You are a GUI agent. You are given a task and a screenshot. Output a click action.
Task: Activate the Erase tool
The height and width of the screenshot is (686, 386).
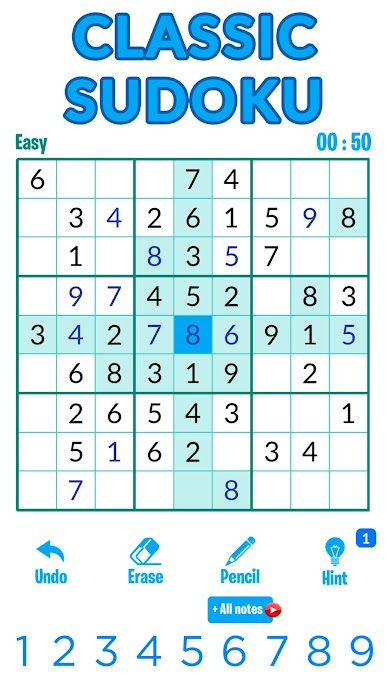coord(145,561)
